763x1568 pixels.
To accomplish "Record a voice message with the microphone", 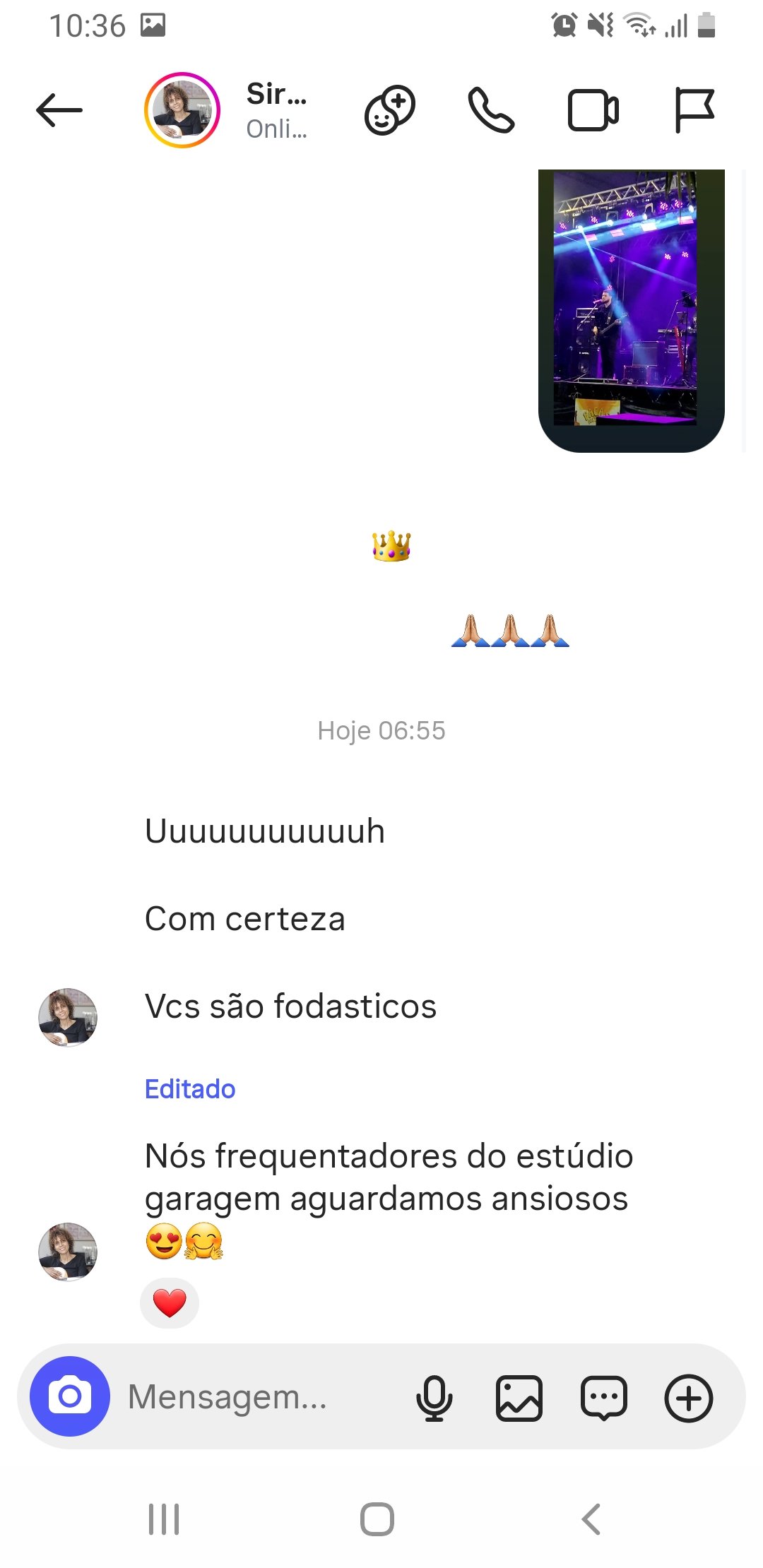I will coord(435,1398).
